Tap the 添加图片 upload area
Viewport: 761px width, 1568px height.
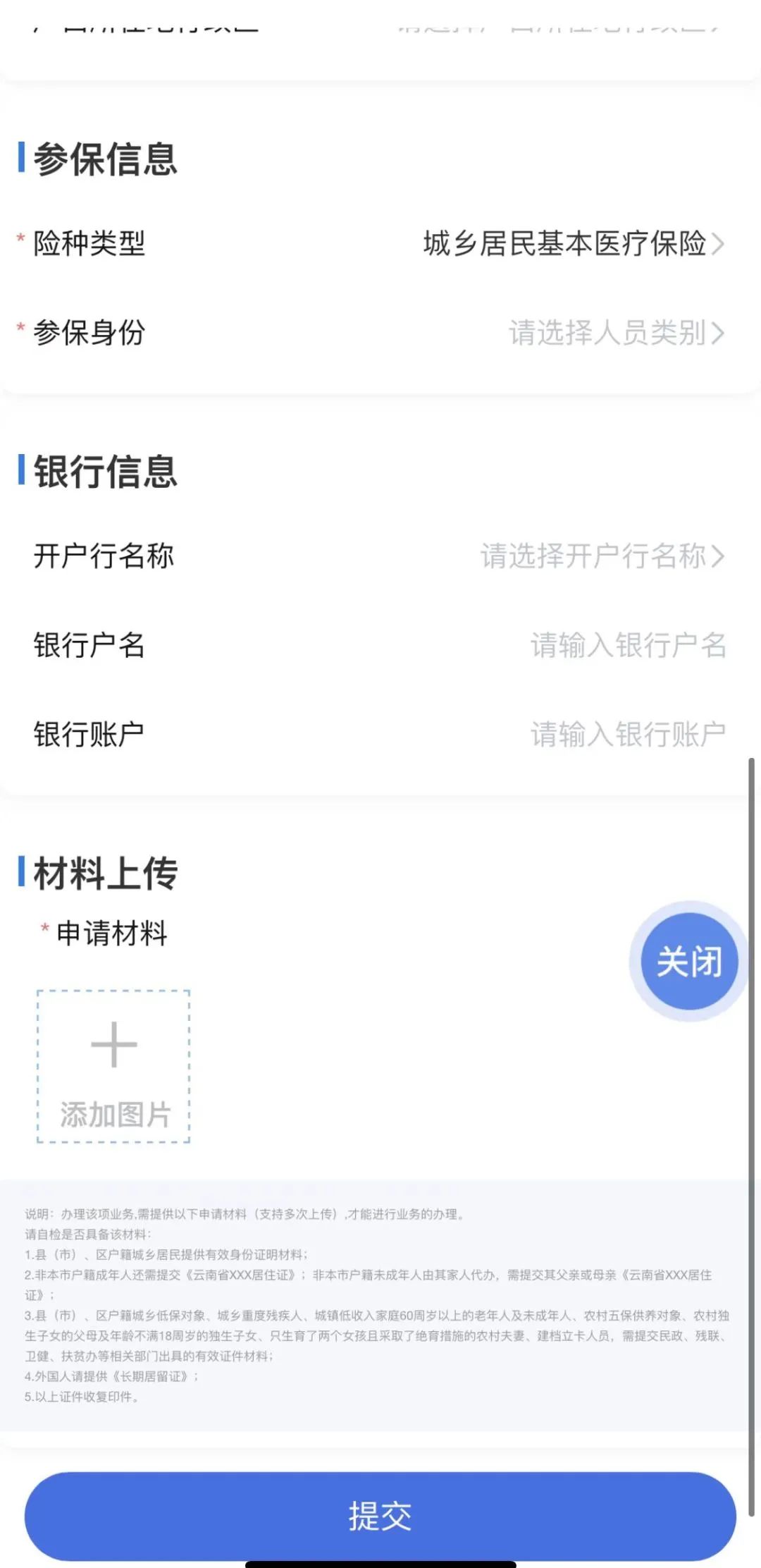tap(113, 1065)
